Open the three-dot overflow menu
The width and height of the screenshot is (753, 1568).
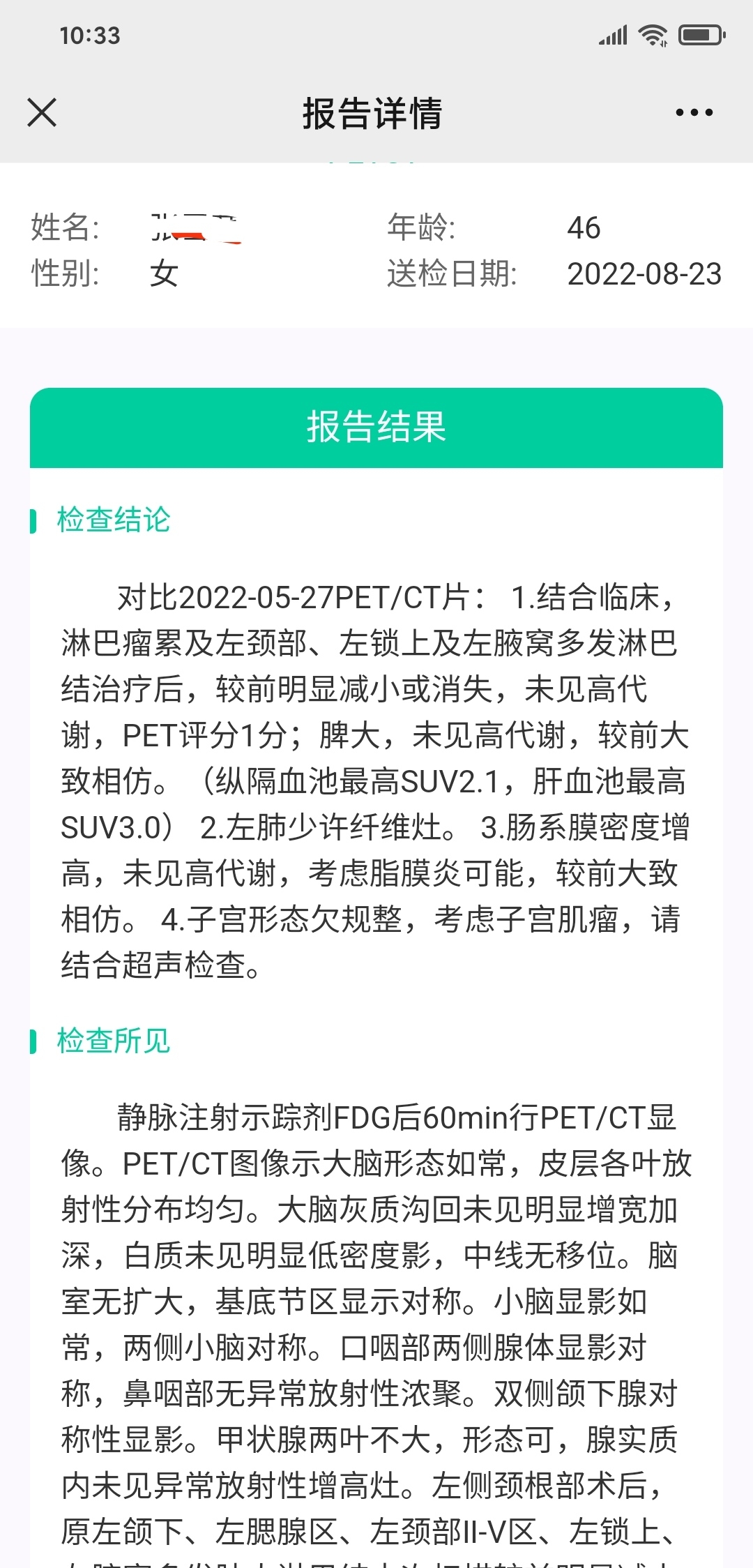click(694, 112)
